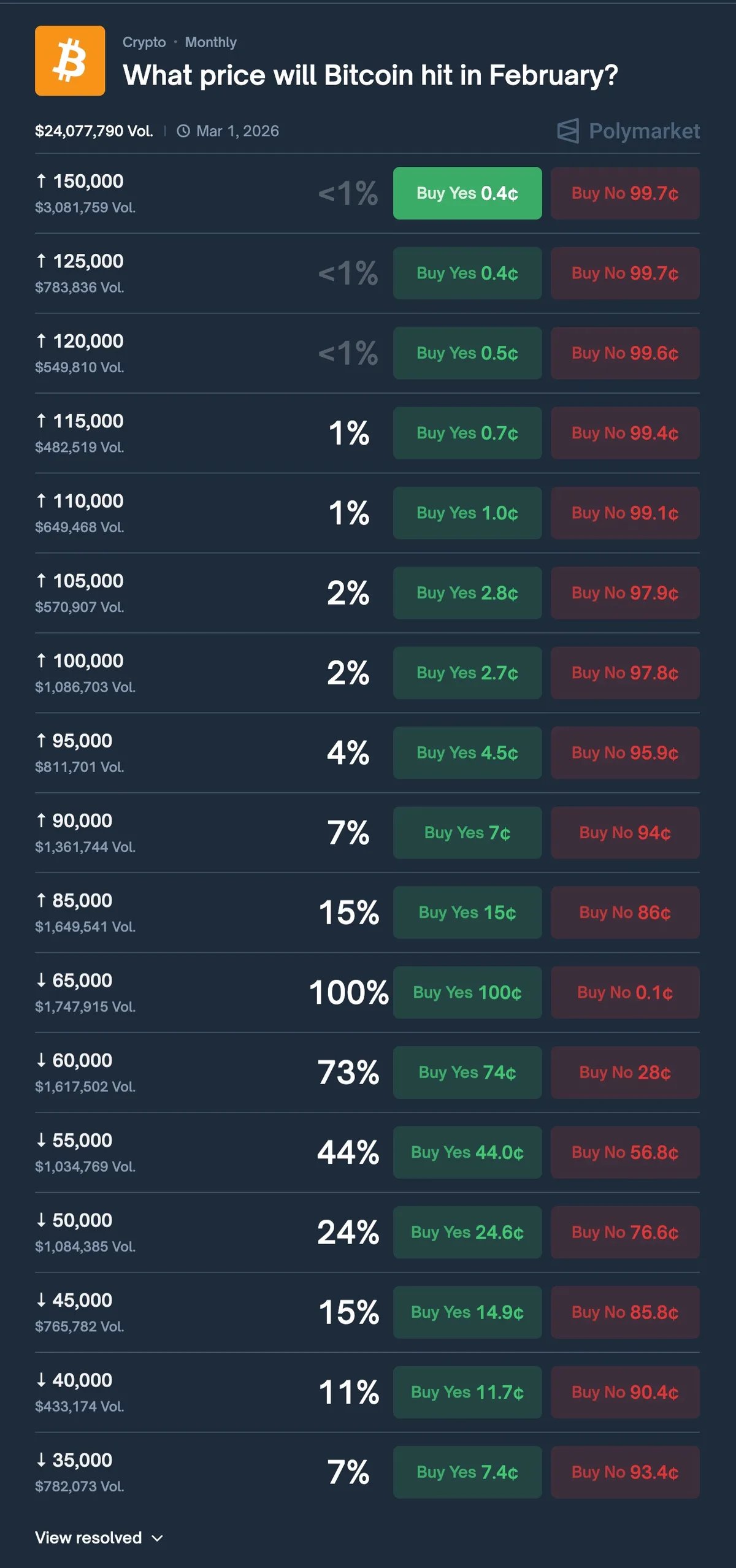Select Buy No 86¢ for 85,000
Image resolution: width=736 pixels, height=1568 pixels.
coord(624,912)
